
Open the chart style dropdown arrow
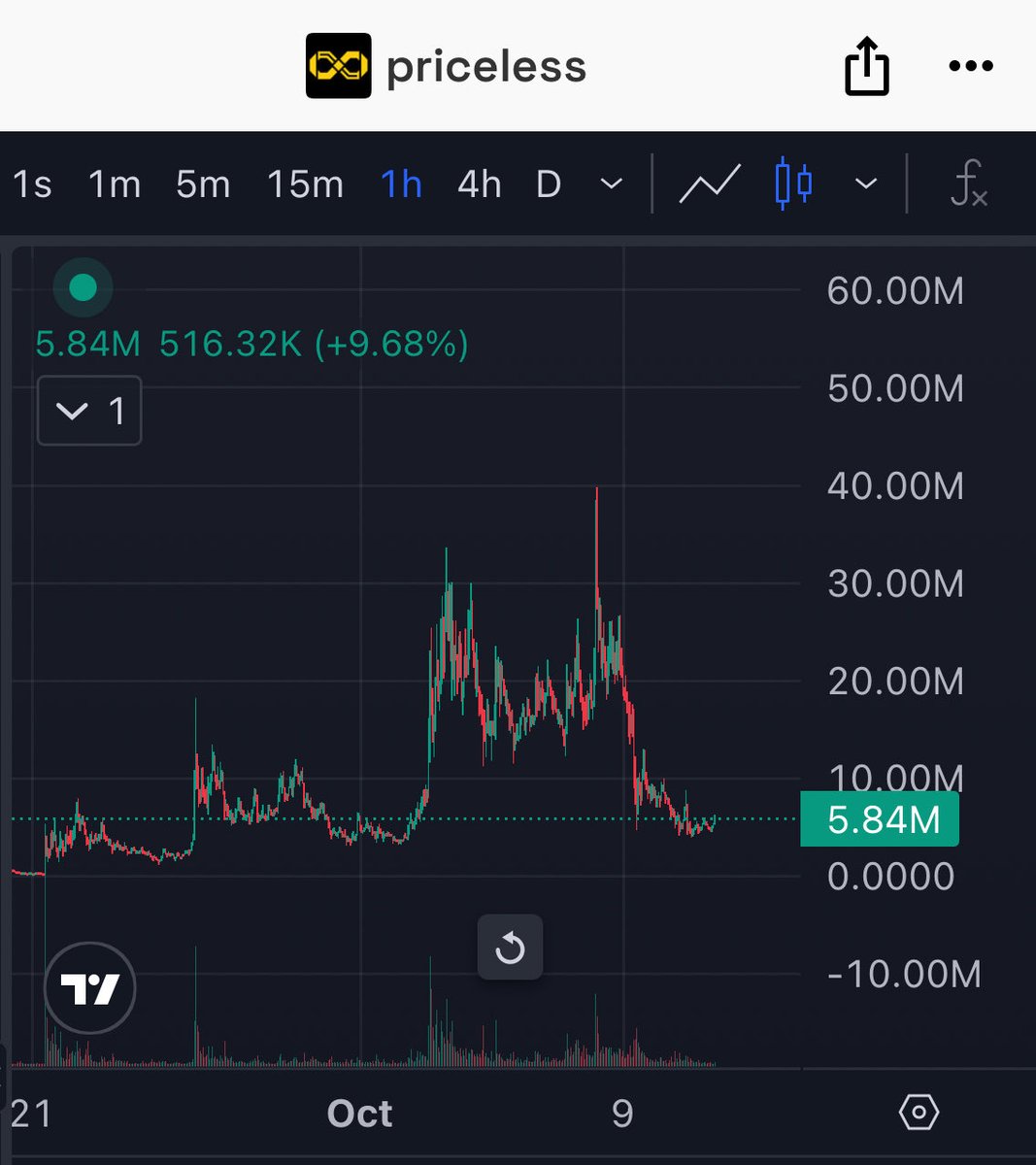click(865, 183)
